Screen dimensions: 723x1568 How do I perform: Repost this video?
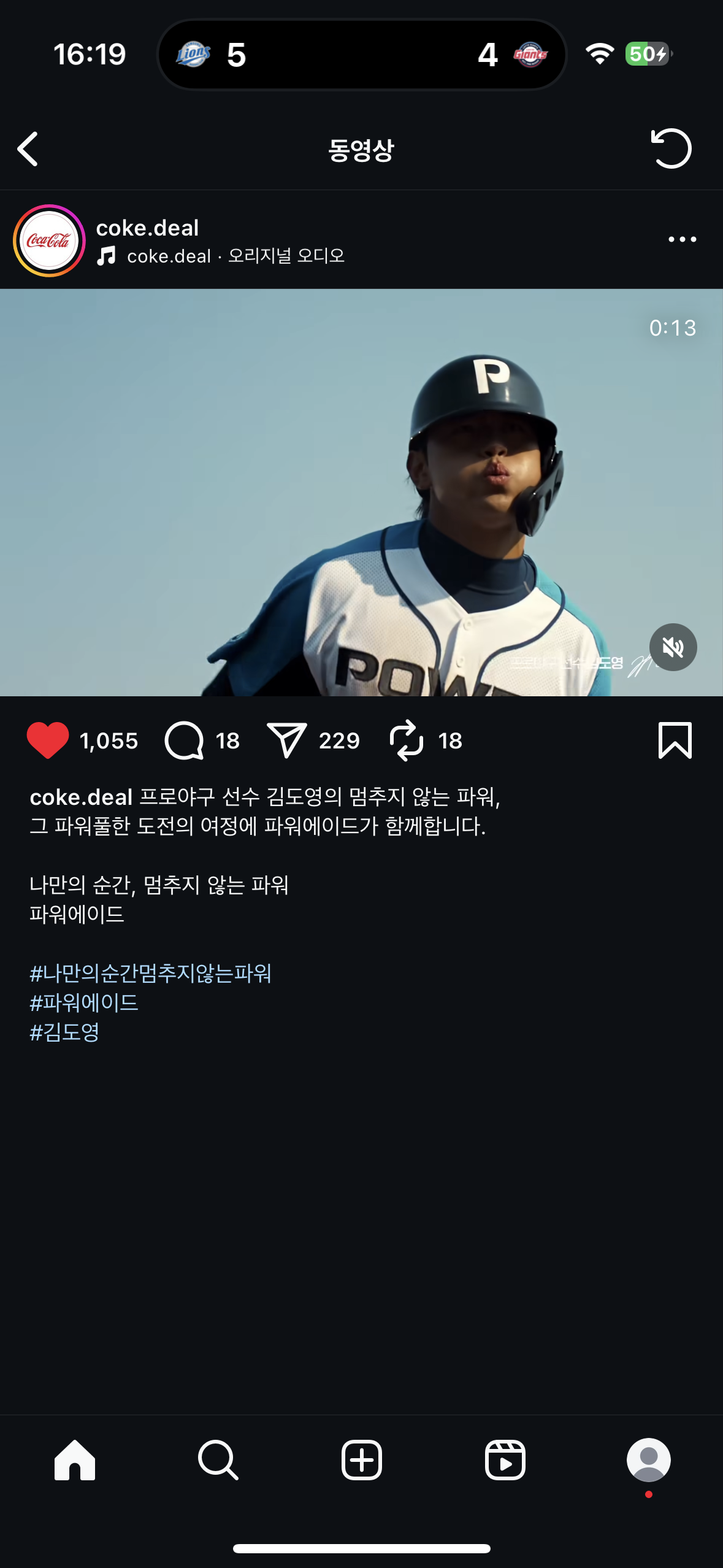(x=407, y=740)
